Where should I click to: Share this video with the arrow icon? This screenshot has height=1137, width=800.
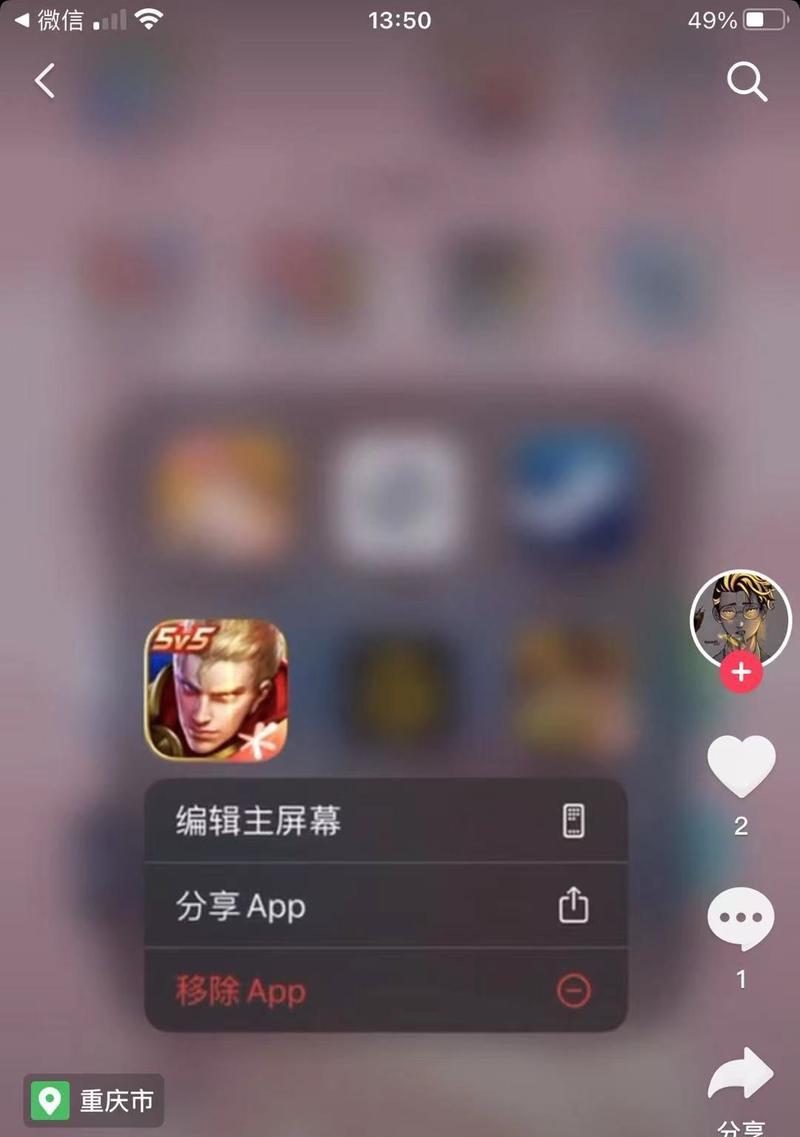[741, 1076]
